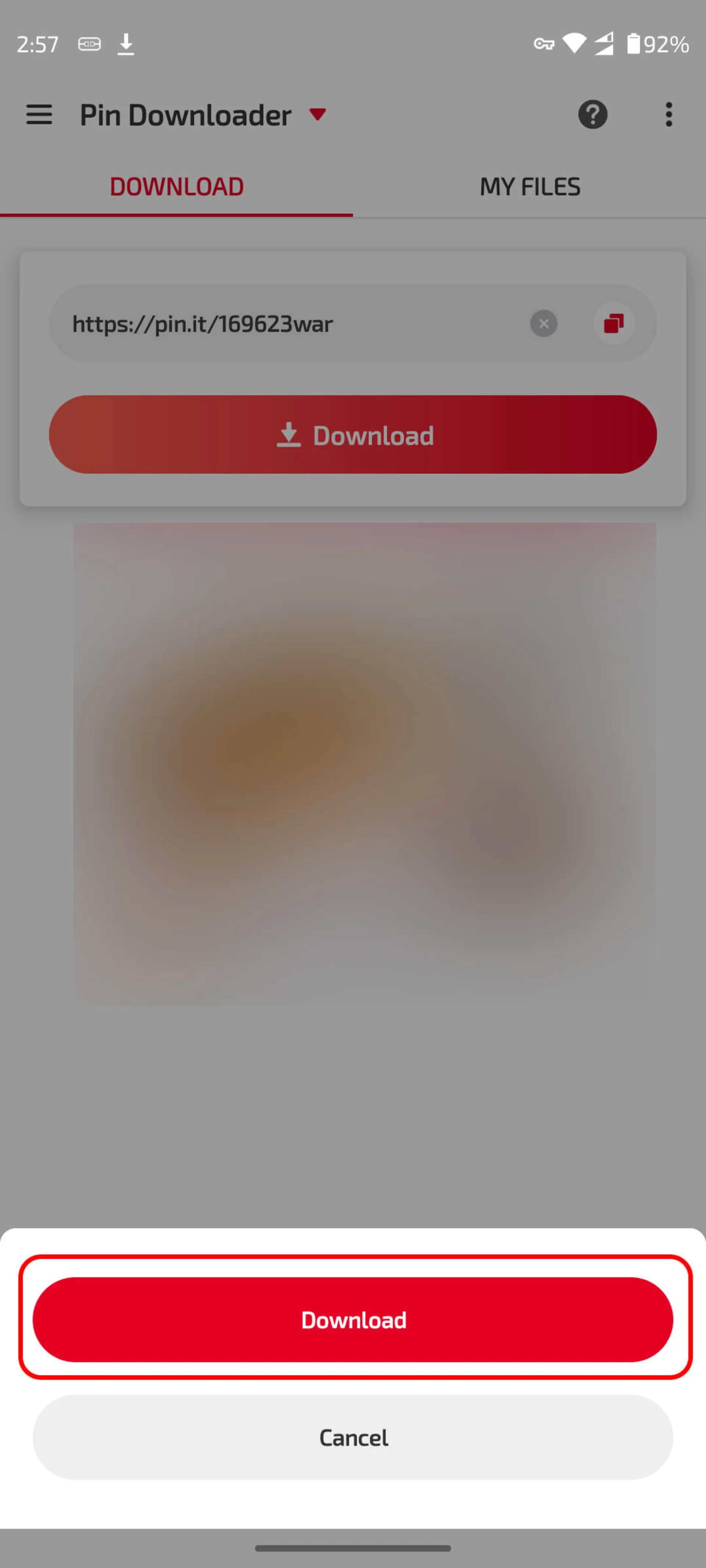Image resolution: width=706 pixels, height=1568 pixels.
Task: Switch to the MY FILES tab
Action: (529, 187)
